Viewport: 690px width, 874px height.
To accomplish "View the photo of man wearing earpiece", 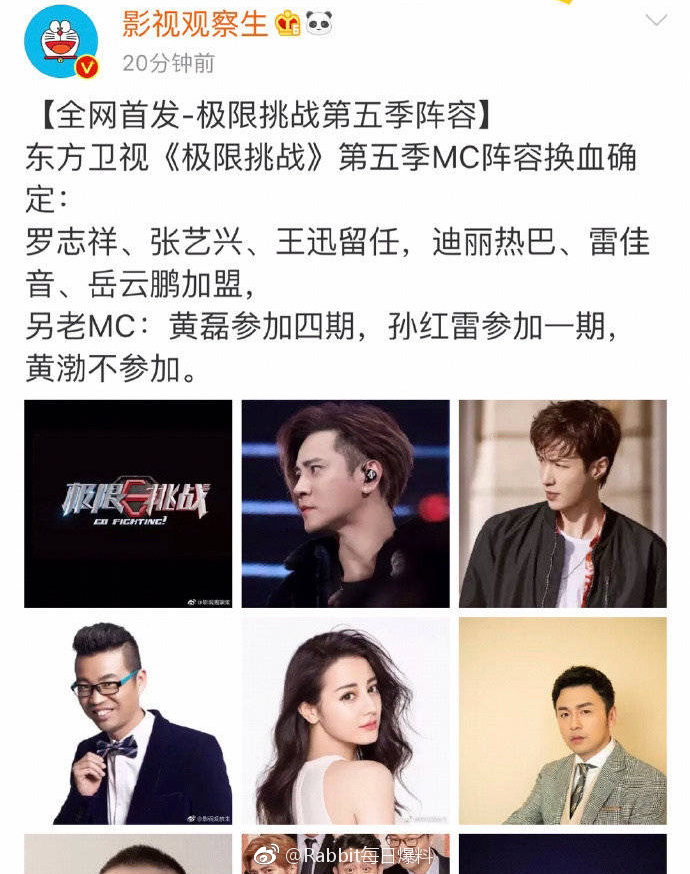I will click(345, 504).
